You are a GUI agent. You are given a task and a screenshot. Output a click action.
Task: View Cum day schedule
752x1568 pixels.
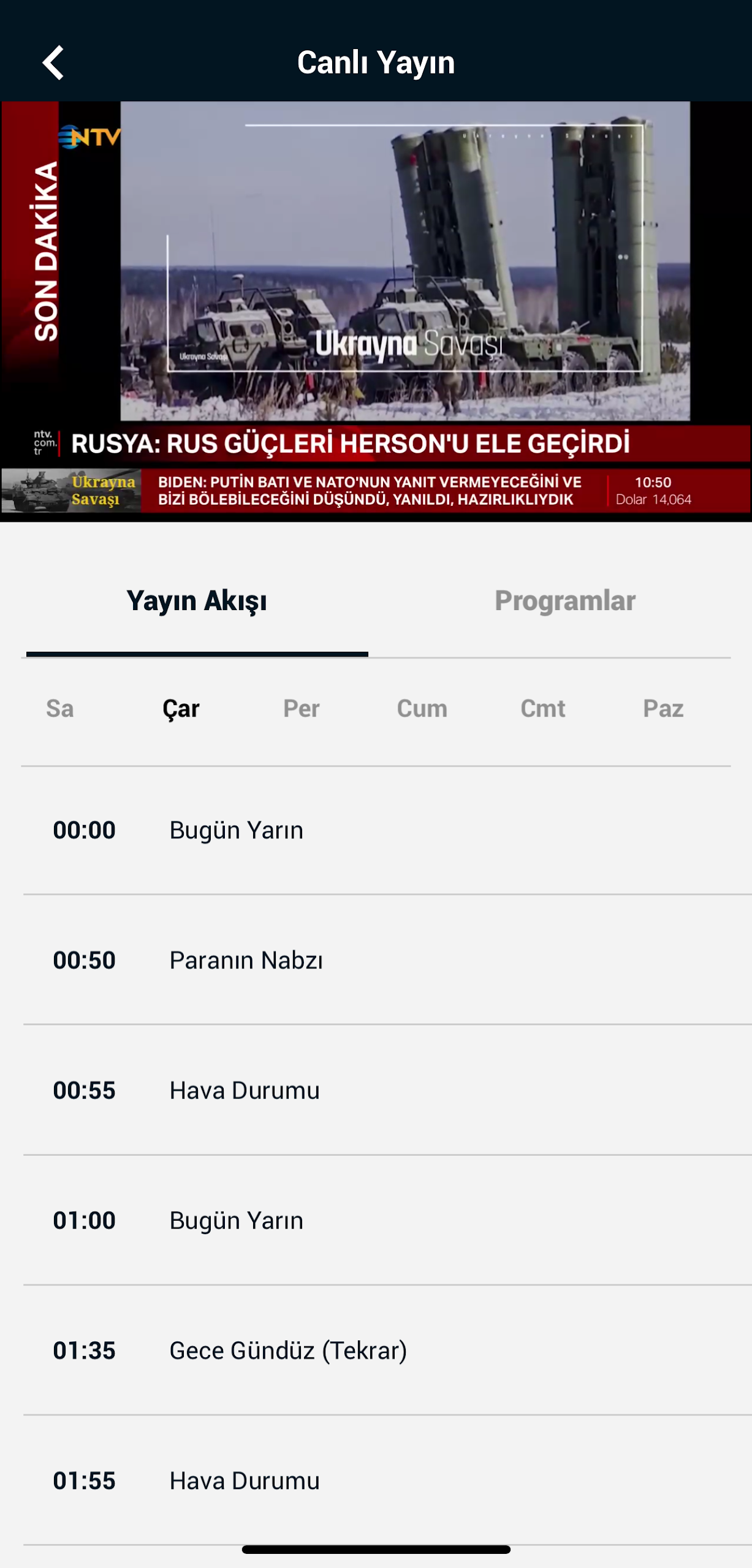click(x=422, y=709)
